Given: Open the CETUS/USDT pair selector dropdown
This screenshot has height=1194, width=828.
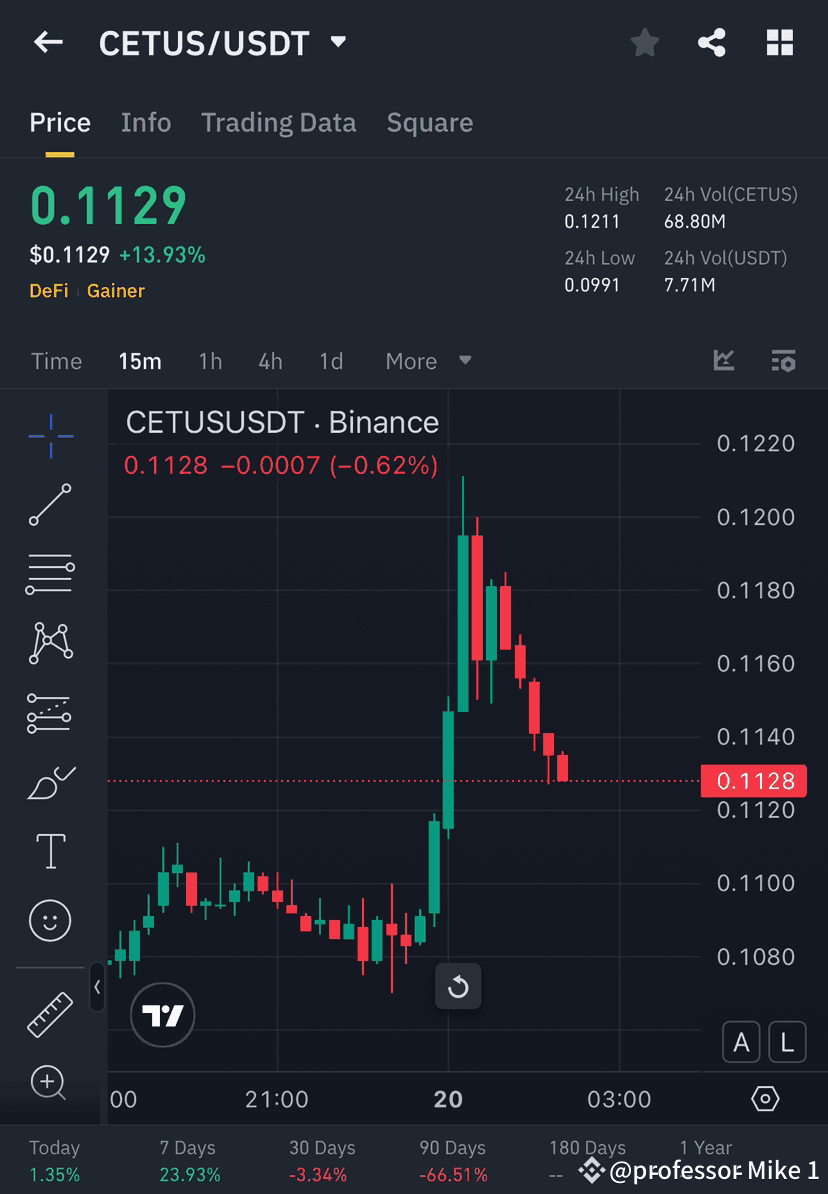Looking at the screenshot, I should [337, 42].
